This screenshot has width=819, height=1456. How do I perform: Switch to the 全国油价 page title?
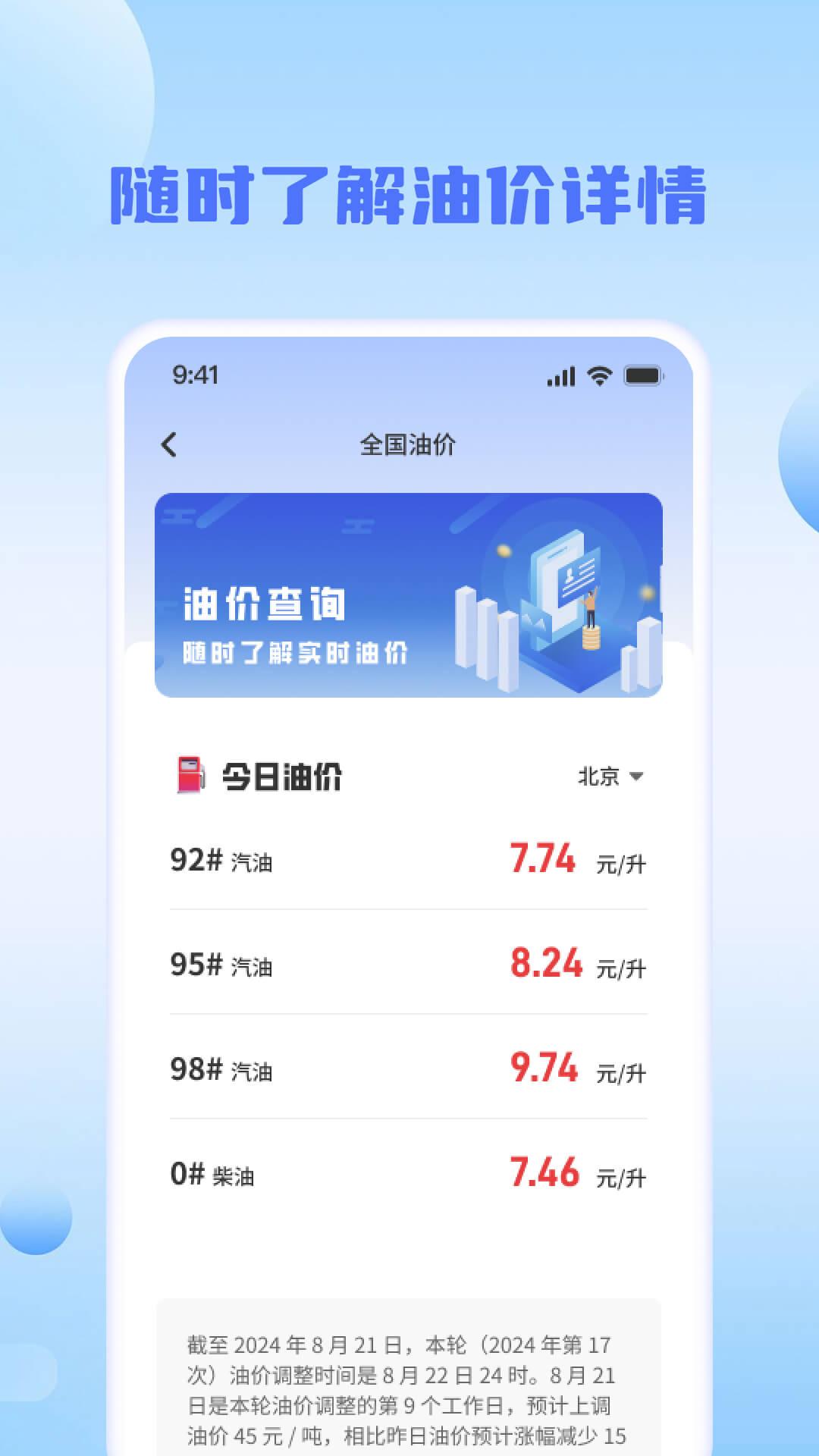tap(409, 444)
